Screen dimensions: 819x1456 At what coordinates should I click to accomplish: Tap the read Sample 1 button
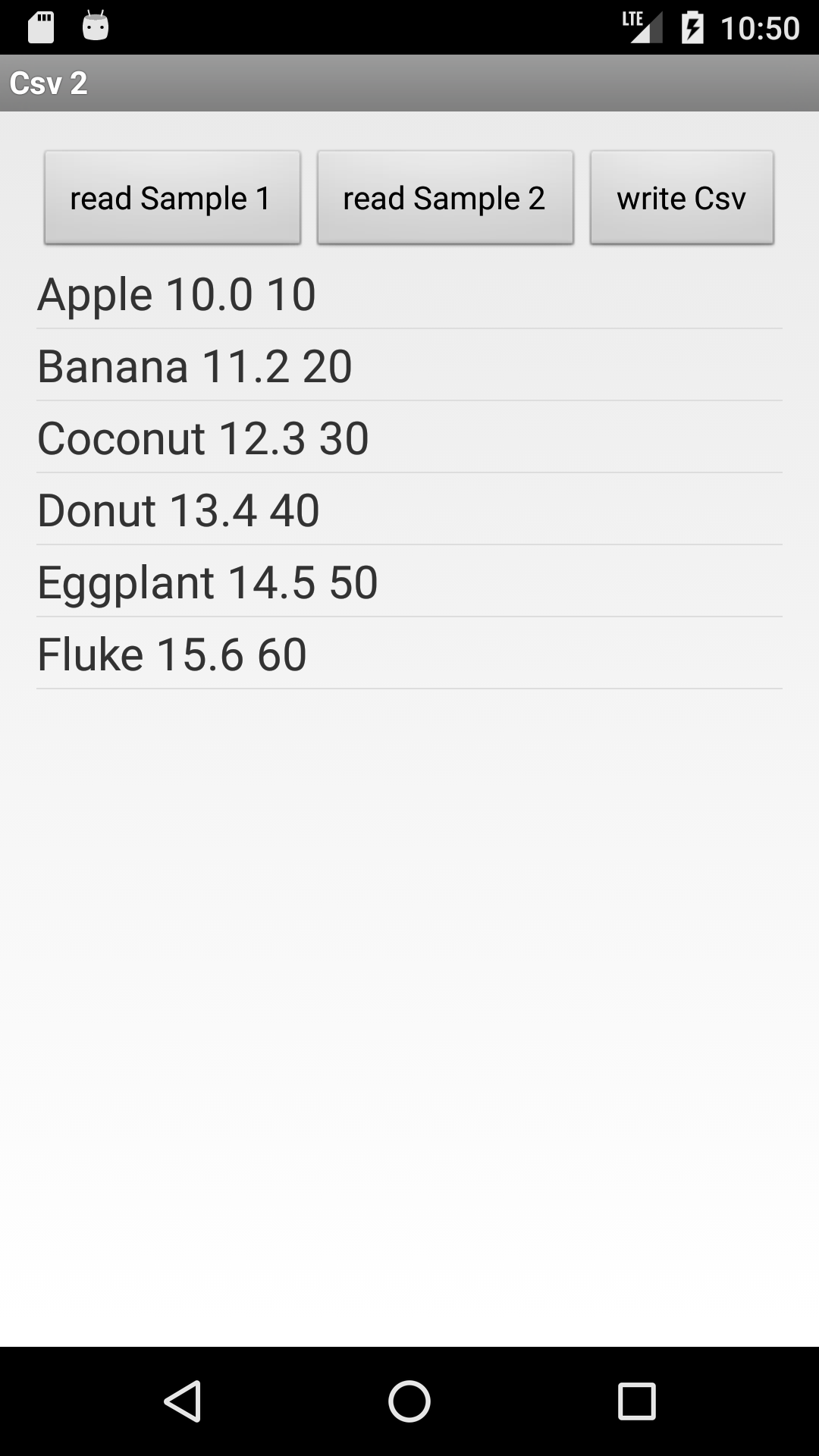coord(172,198)
